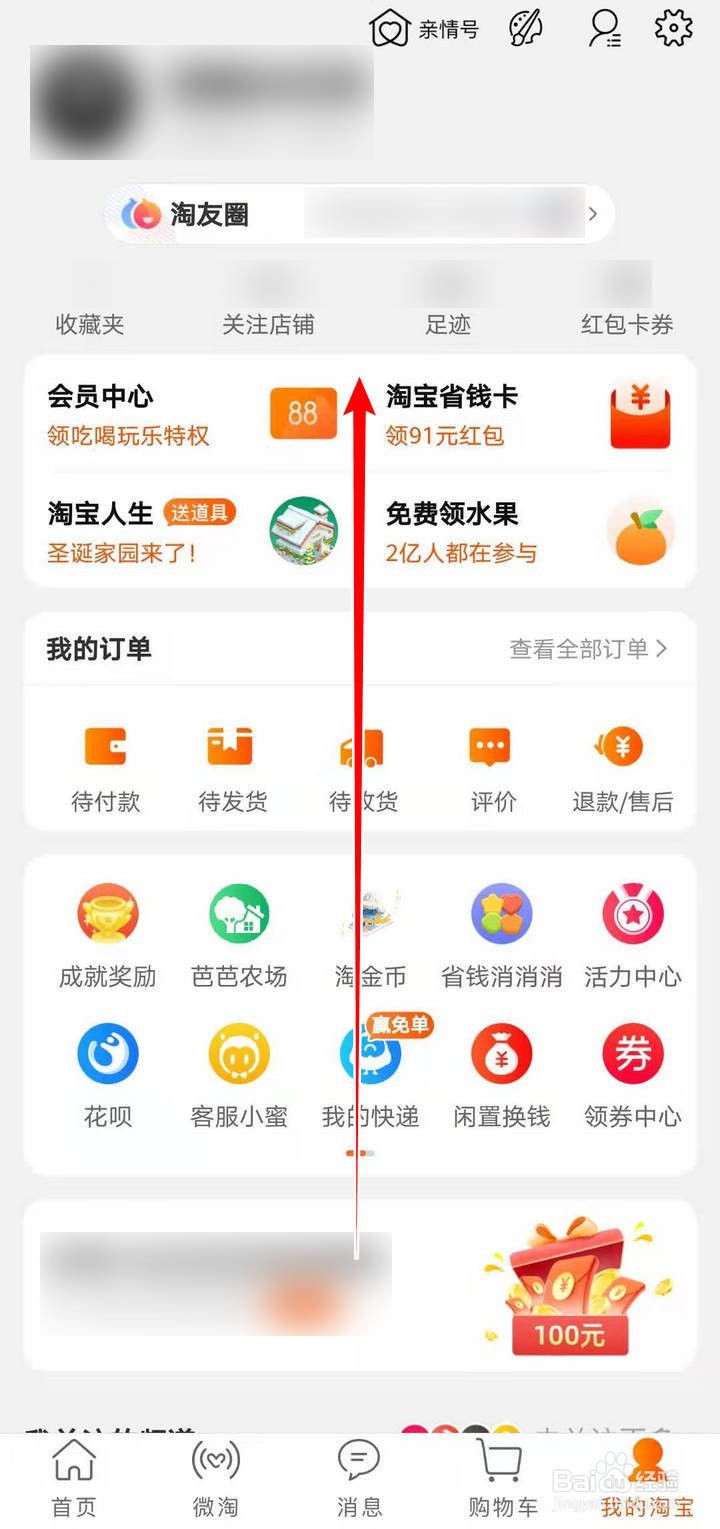Open the theme skin brush icon
Image resolution: width=720 pixels, height=1529 pixels.
[526, 28]
